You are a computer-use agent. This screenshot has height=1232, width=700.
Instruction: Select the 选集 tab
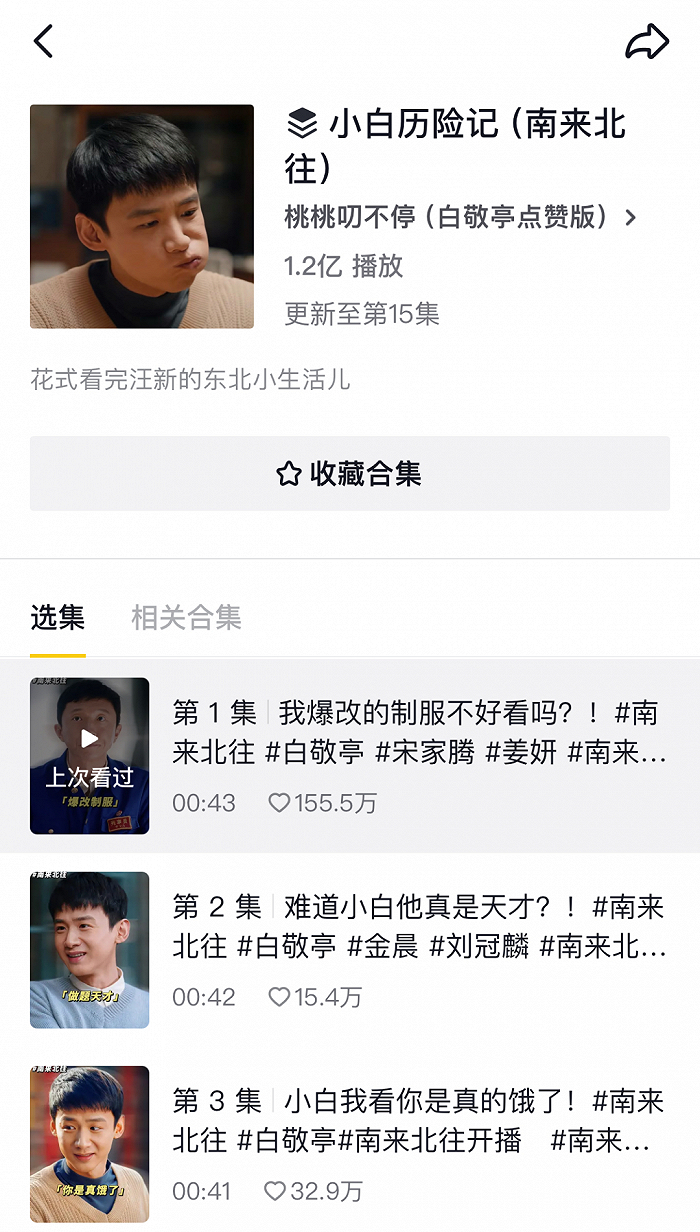pyautogui.click(x=58, y=617)
